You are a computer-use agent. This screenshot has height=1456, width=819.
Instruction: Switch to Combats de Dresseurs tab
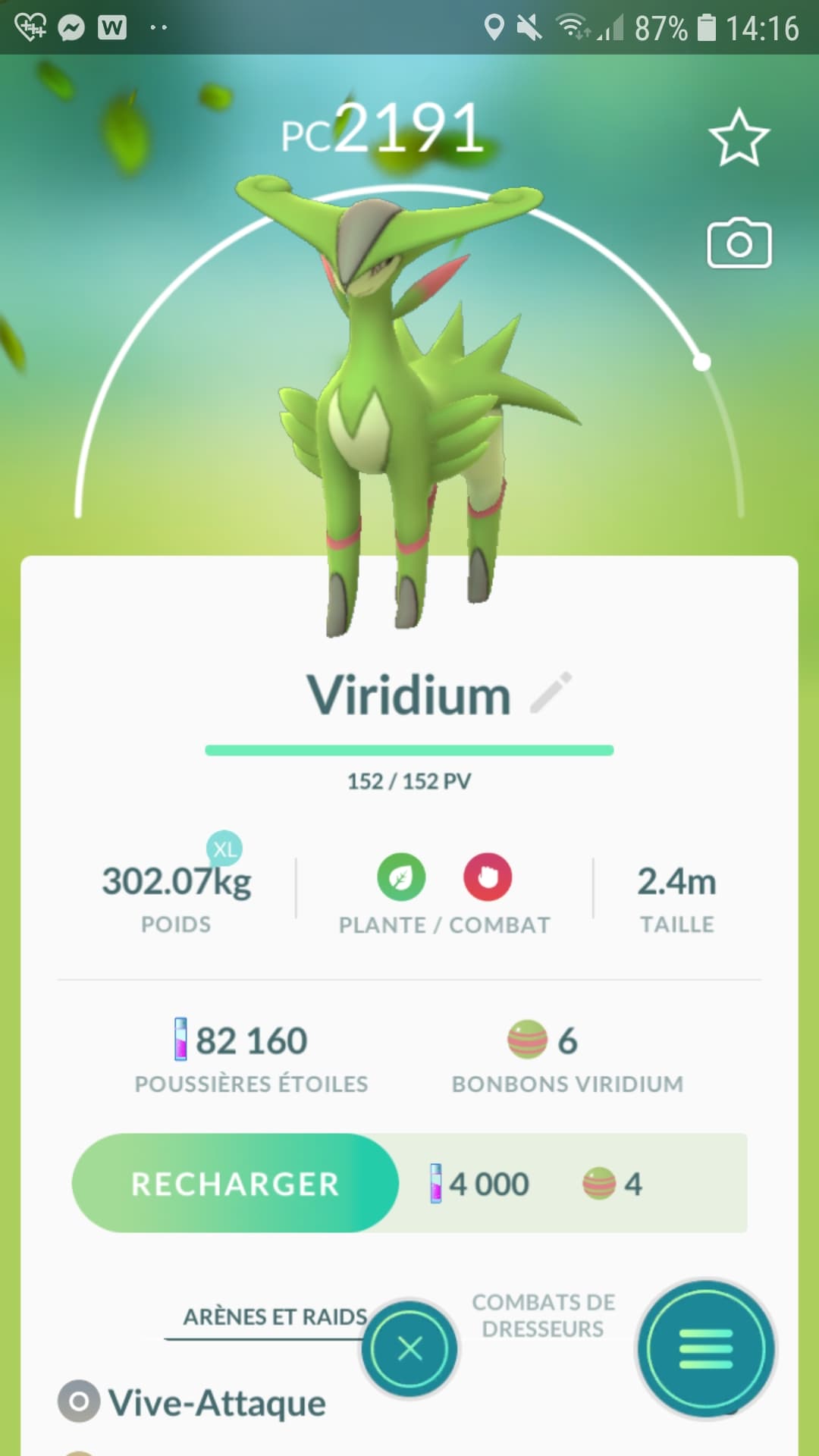[x=543, y=1315]
